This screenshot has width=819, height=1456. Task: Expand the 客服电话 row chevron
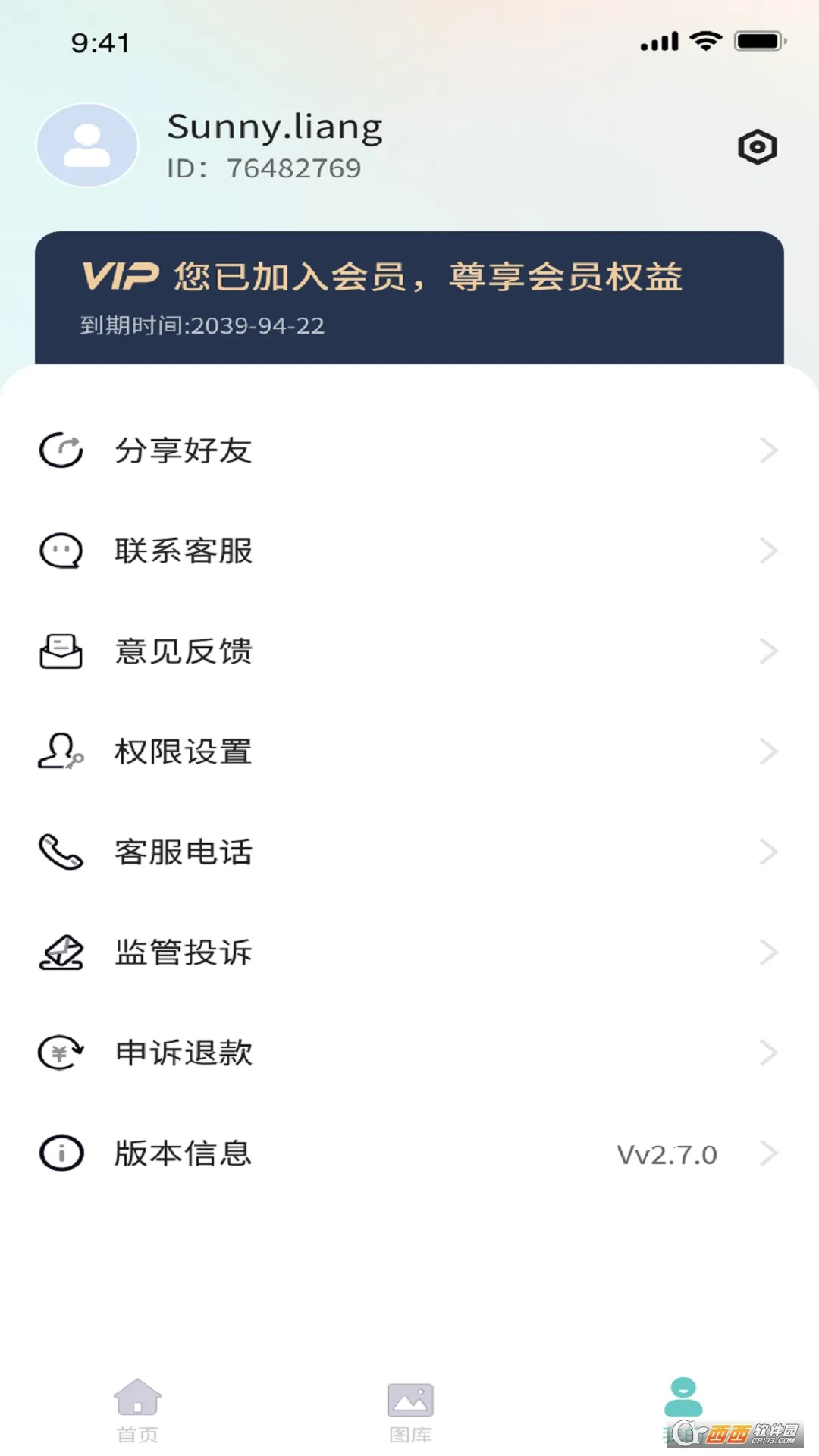pyautogui.click(x=768, y=852)
